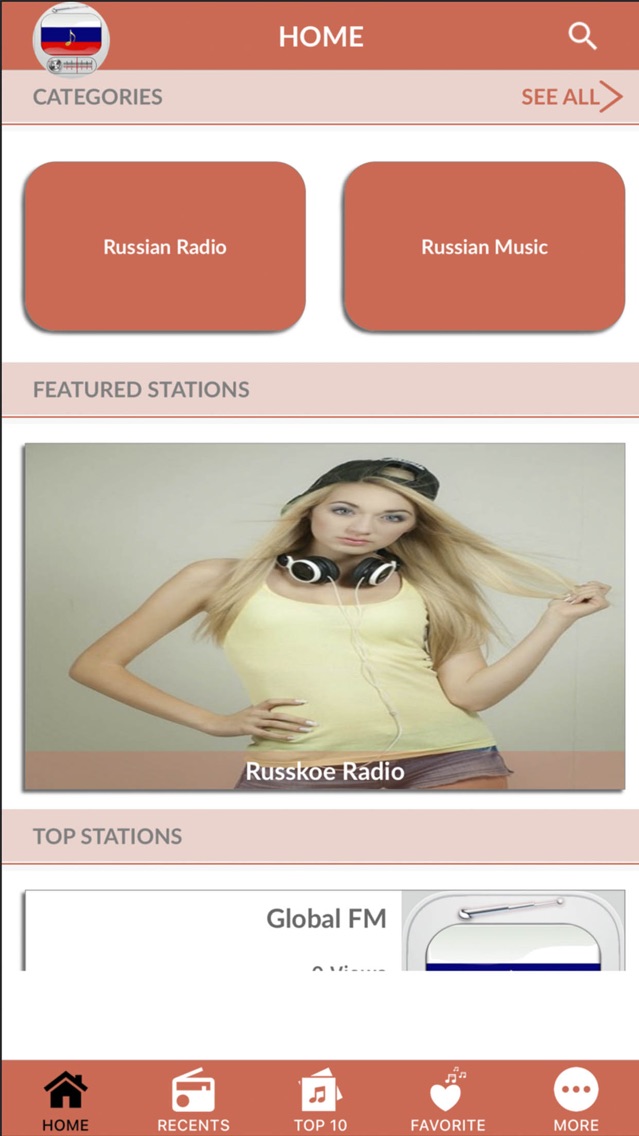
Task: Open the More tab
Action: tap(576, 1099)
